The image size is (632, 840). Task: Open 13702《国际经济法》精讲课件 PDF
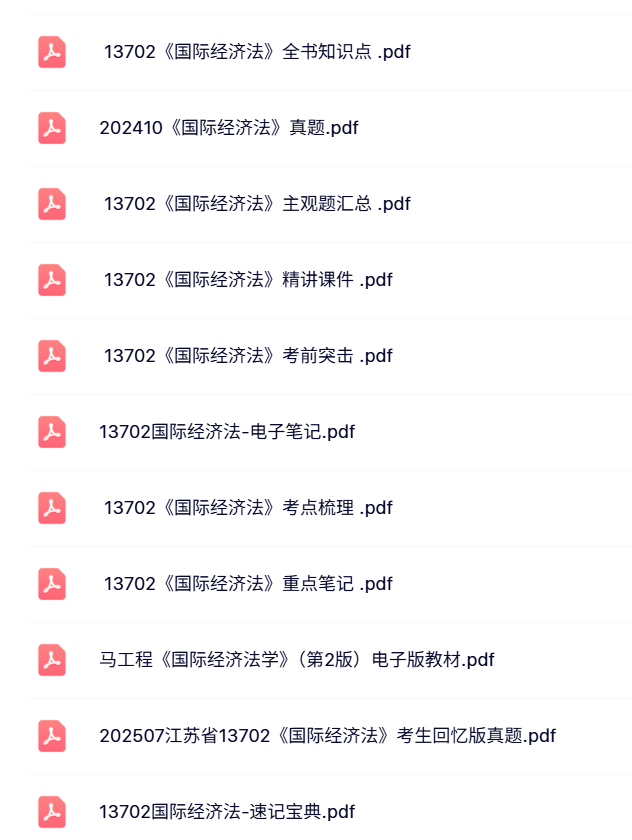point(248,280)
